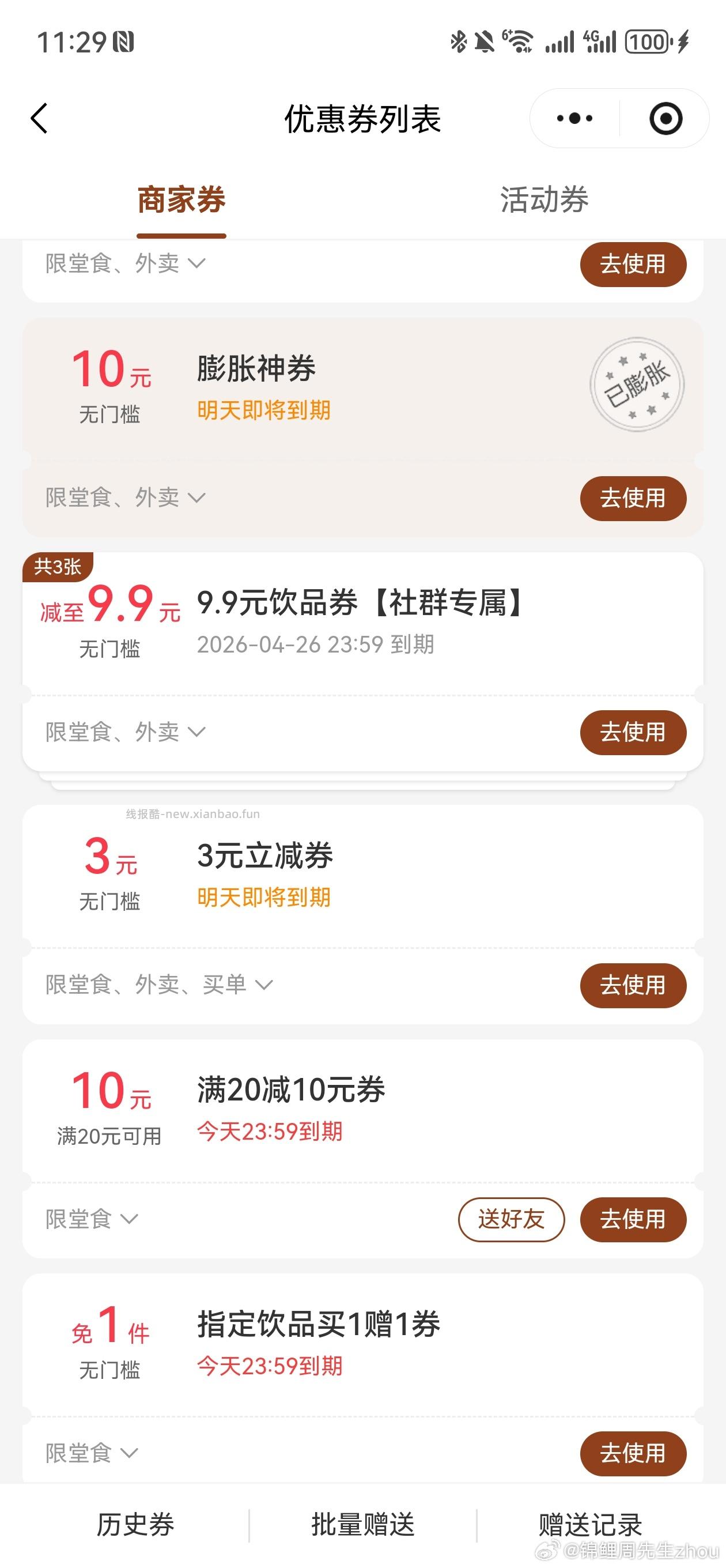The width and height of the screenshot is (726, 1568).
Task: Tap 去使用 on the 3元立减券
Action: point(633,986)
